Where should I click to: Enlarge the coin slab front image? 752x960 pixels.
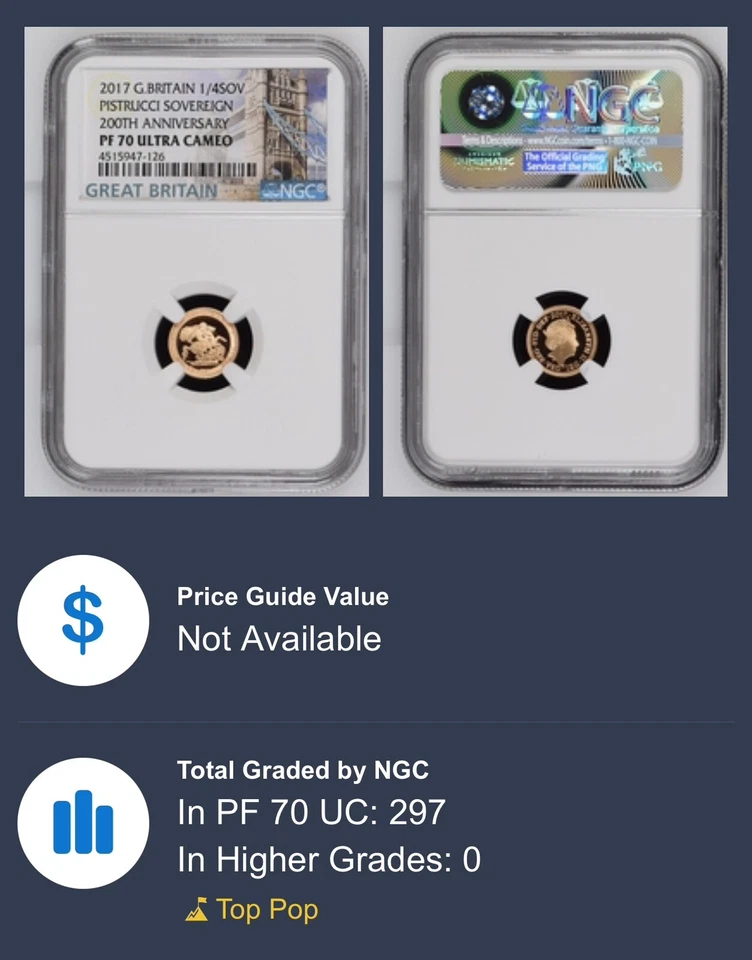point(197,262)
